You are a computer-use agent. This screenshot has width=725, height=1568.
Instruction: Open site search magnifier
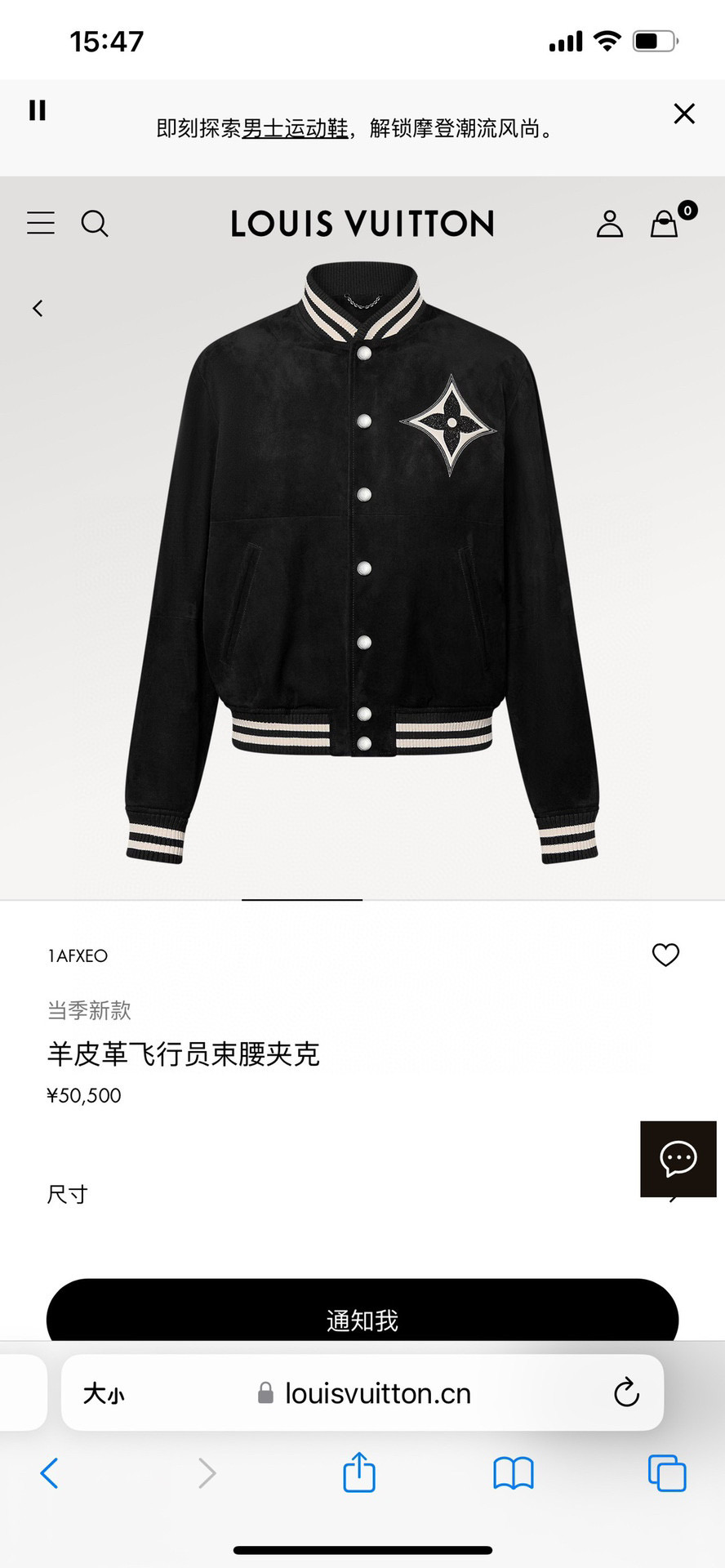(x=95, y=223)
